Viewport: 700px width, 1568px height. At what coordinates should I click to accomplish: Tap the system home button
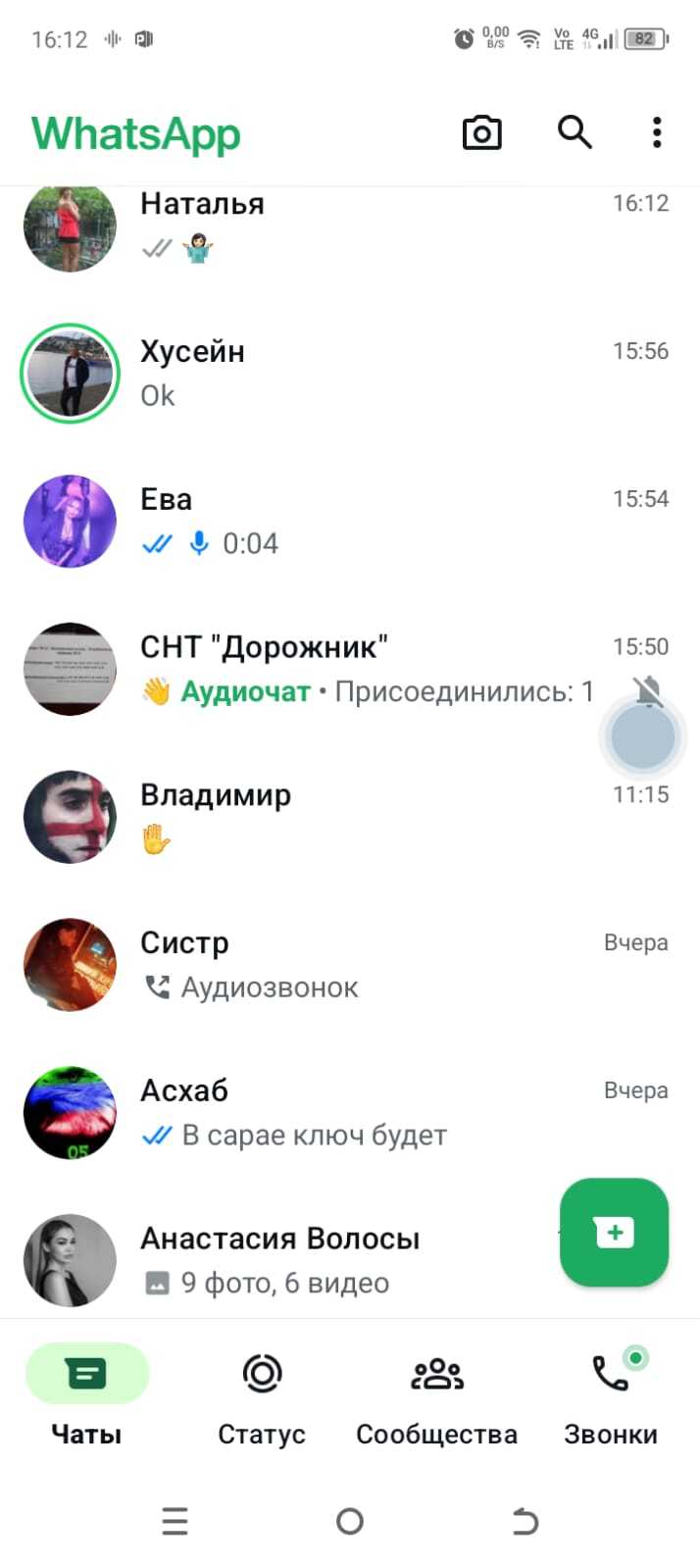pos(350,1521)
